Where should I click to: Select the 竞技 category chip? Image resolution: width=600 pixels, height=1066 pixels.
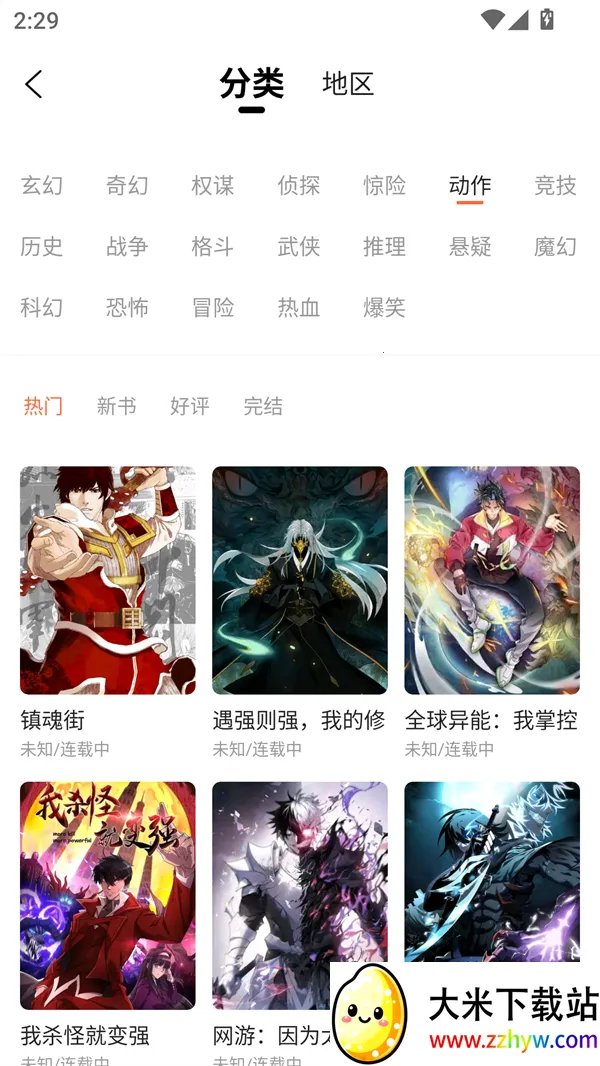tap(555, 185)
